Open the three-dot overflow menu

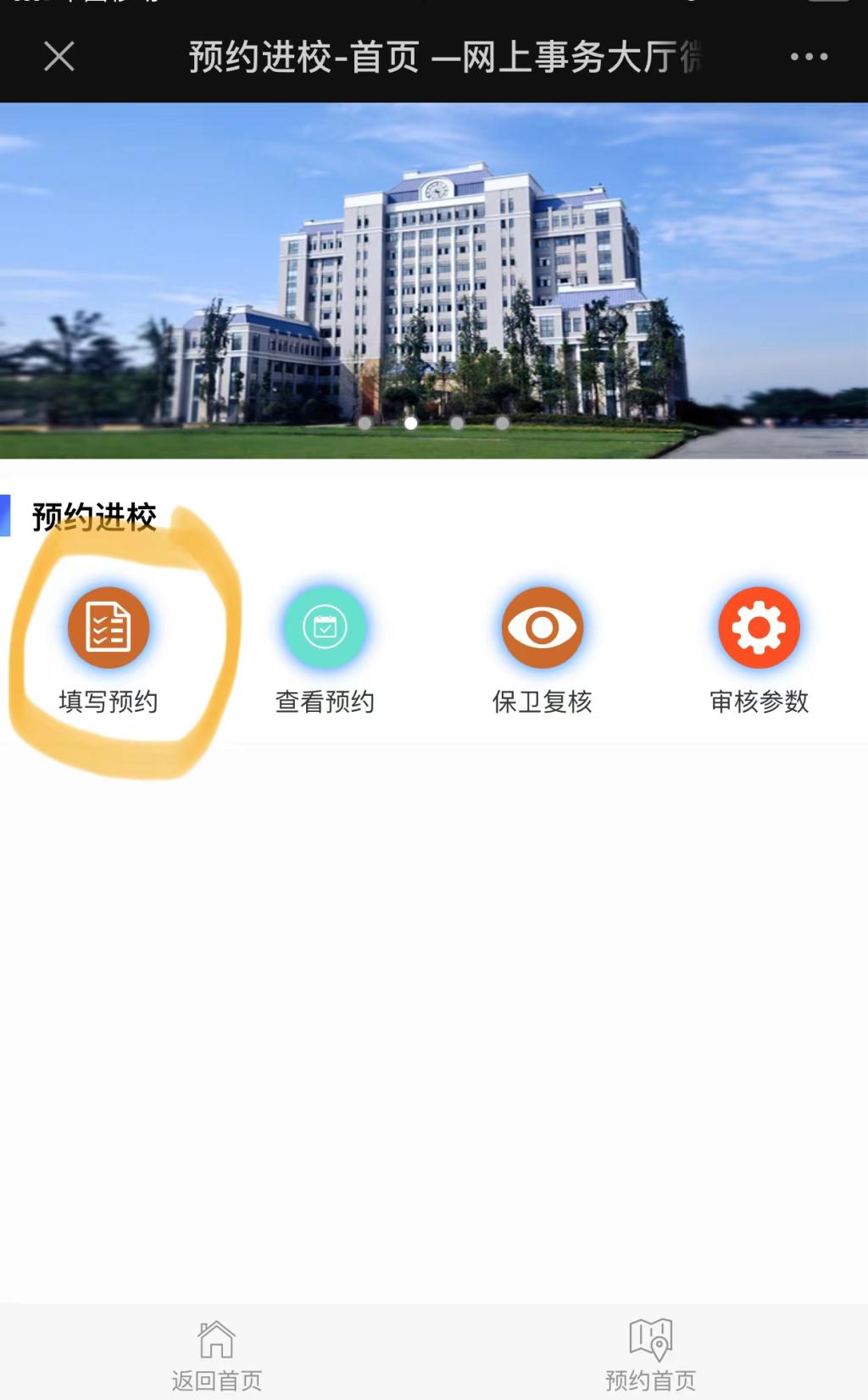click(x=809, y=57)
